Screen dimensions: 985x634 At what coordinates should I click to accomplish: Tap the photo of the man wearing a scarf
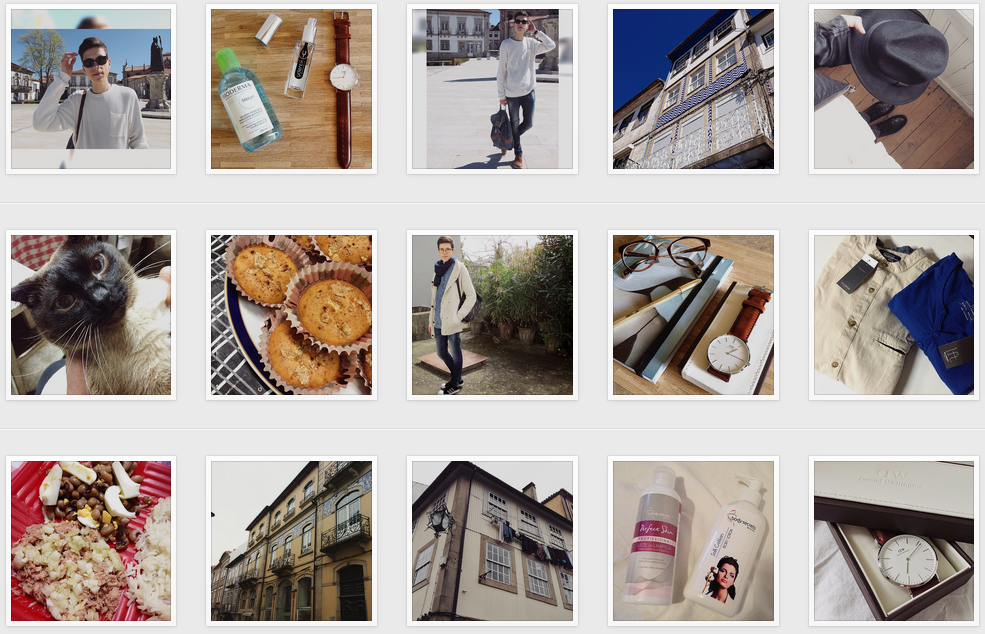click(x=492, y=315)
